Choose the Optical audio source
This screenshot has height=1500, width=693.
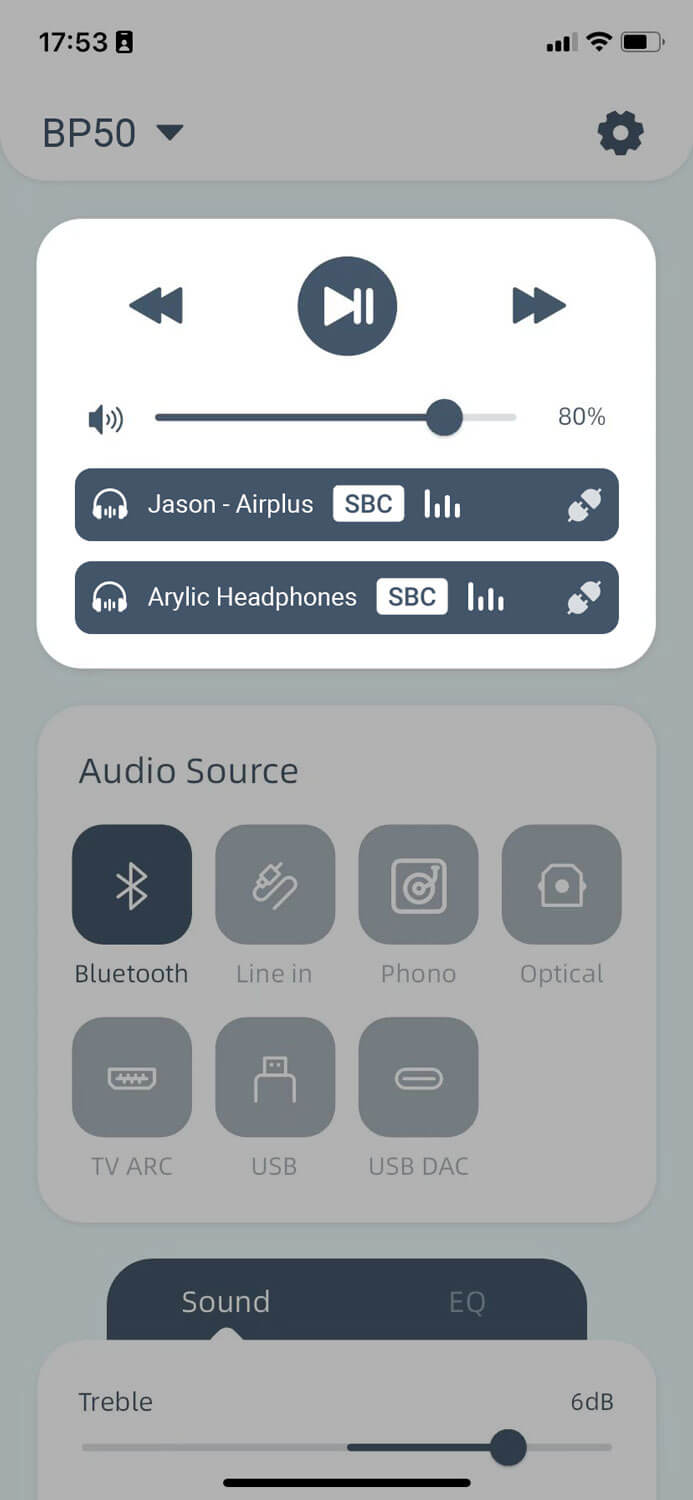coord(561,885)
